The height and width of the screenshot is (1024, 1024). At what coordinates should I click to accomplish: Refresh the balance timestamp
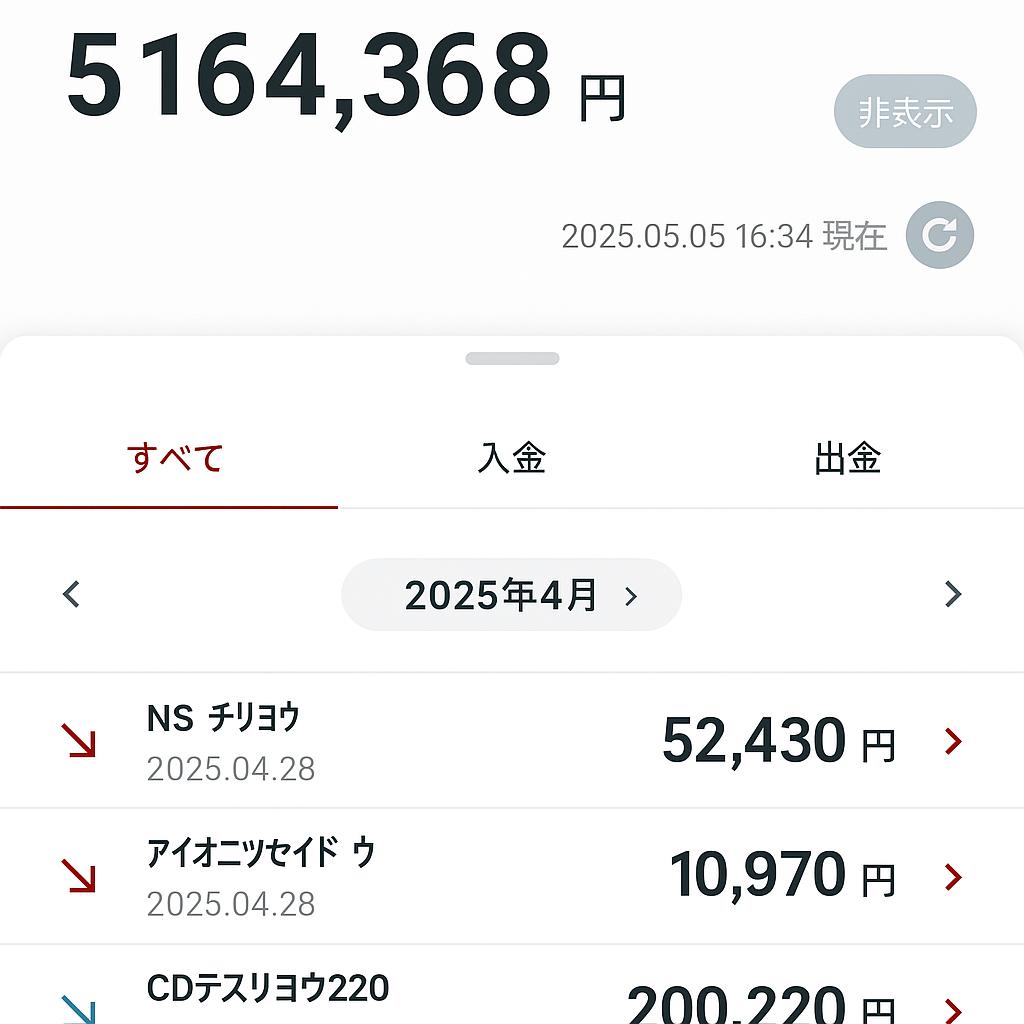point(939,236)
